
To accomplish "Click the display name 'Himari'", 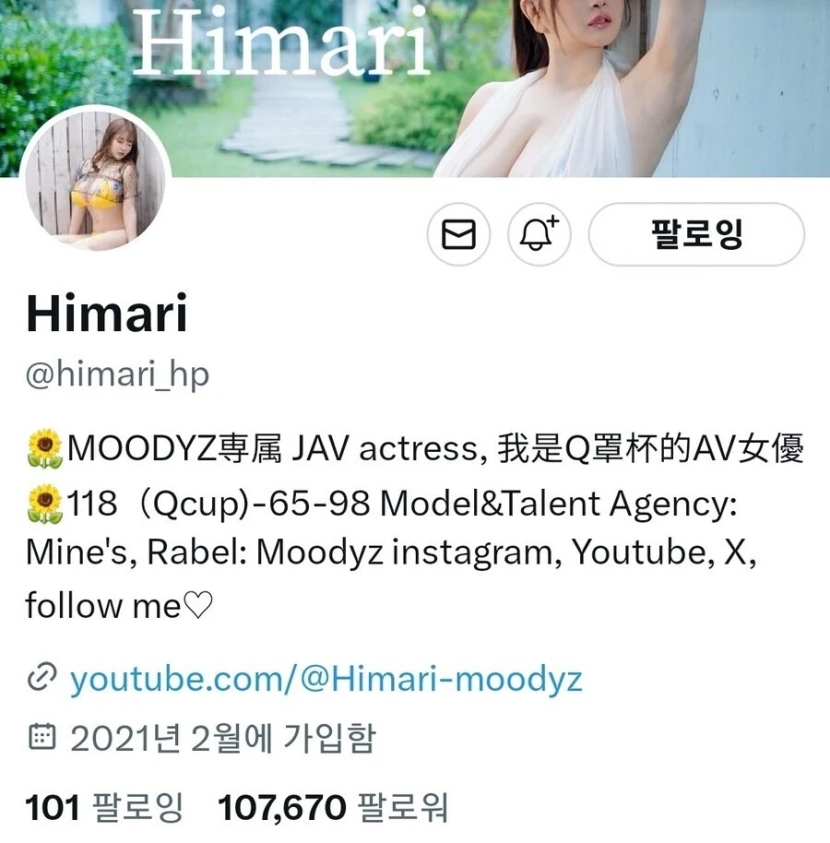I will 105,315.
